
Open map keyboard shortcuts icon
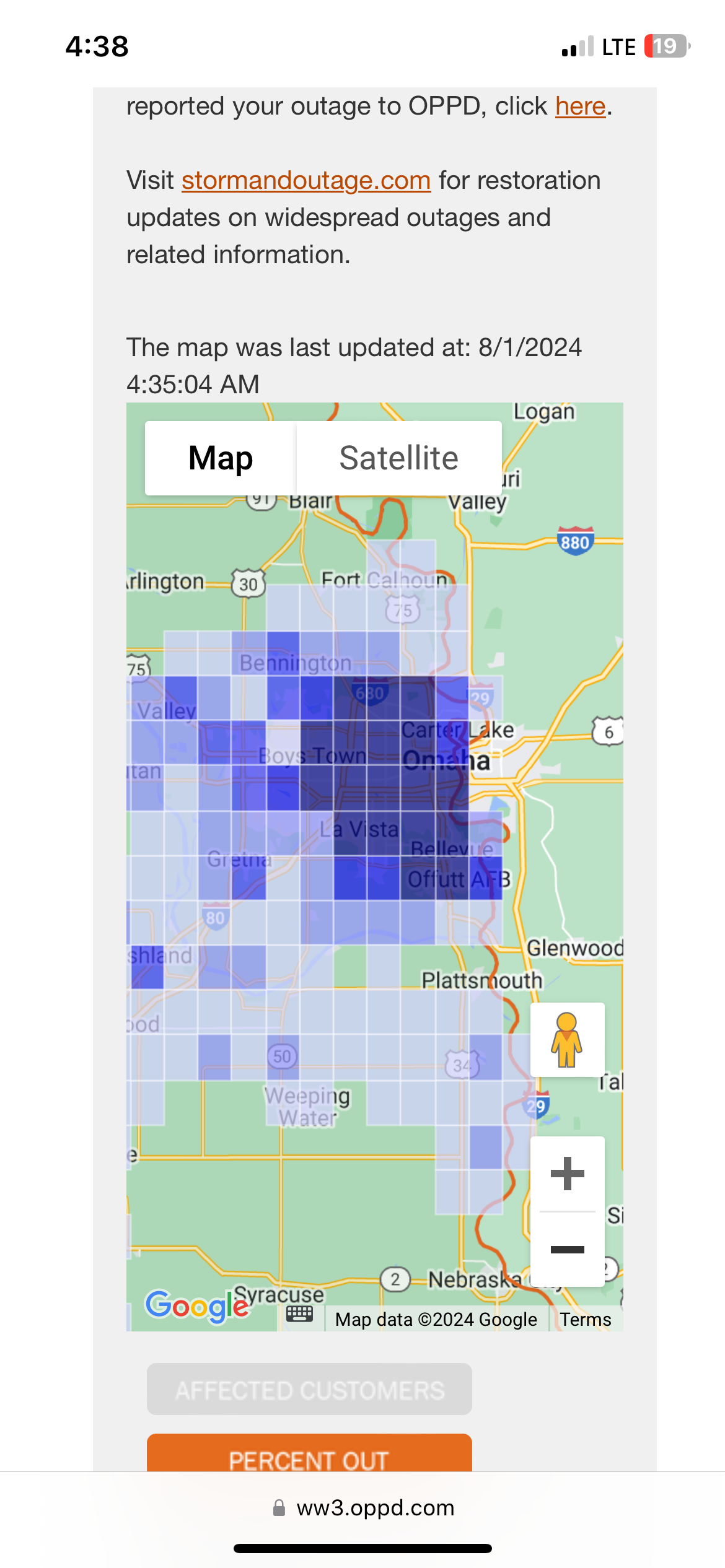[300, 1313]
